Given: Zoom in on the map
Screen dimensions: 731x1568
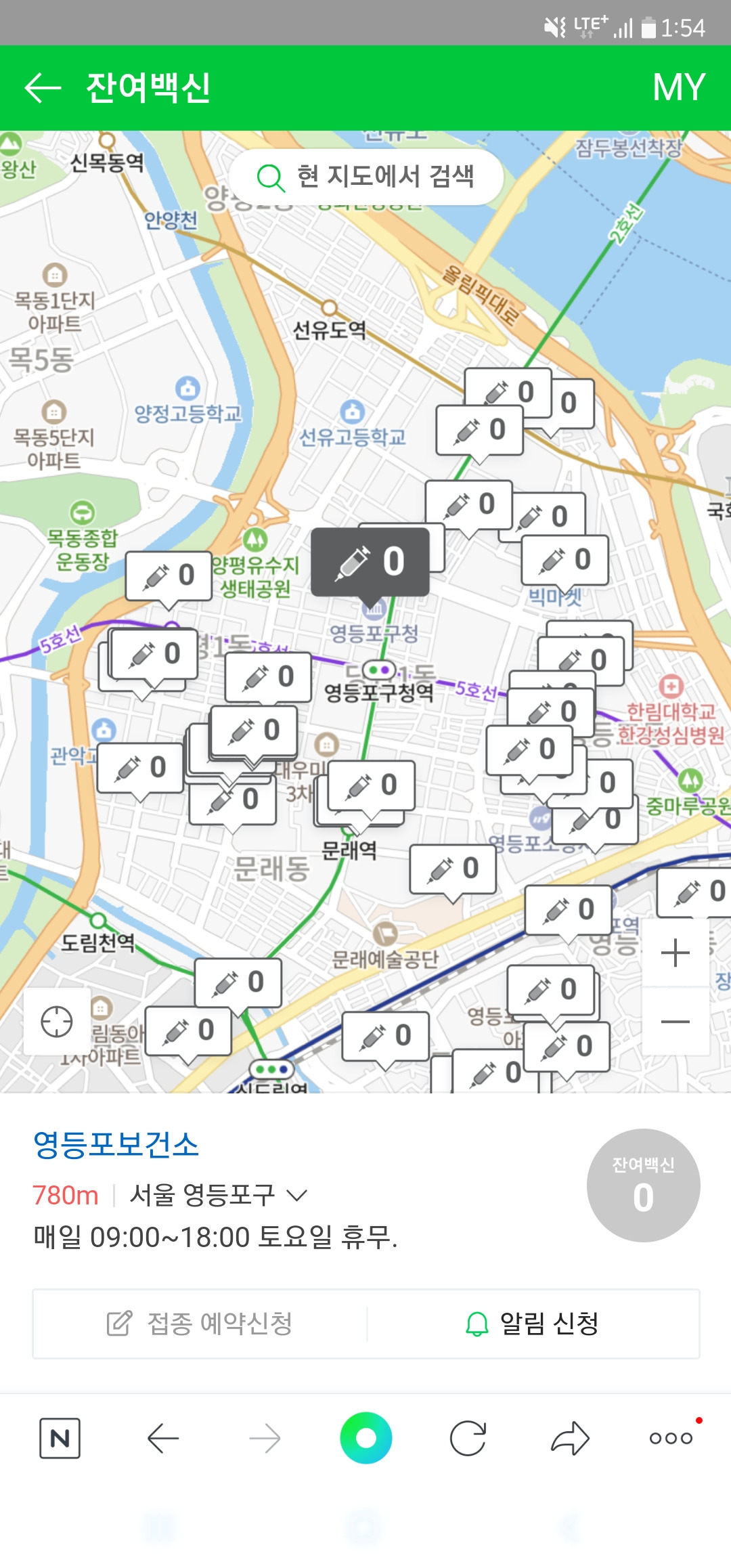Looking at the screenshot, I should pyautogui.click(x=675, y=953).
